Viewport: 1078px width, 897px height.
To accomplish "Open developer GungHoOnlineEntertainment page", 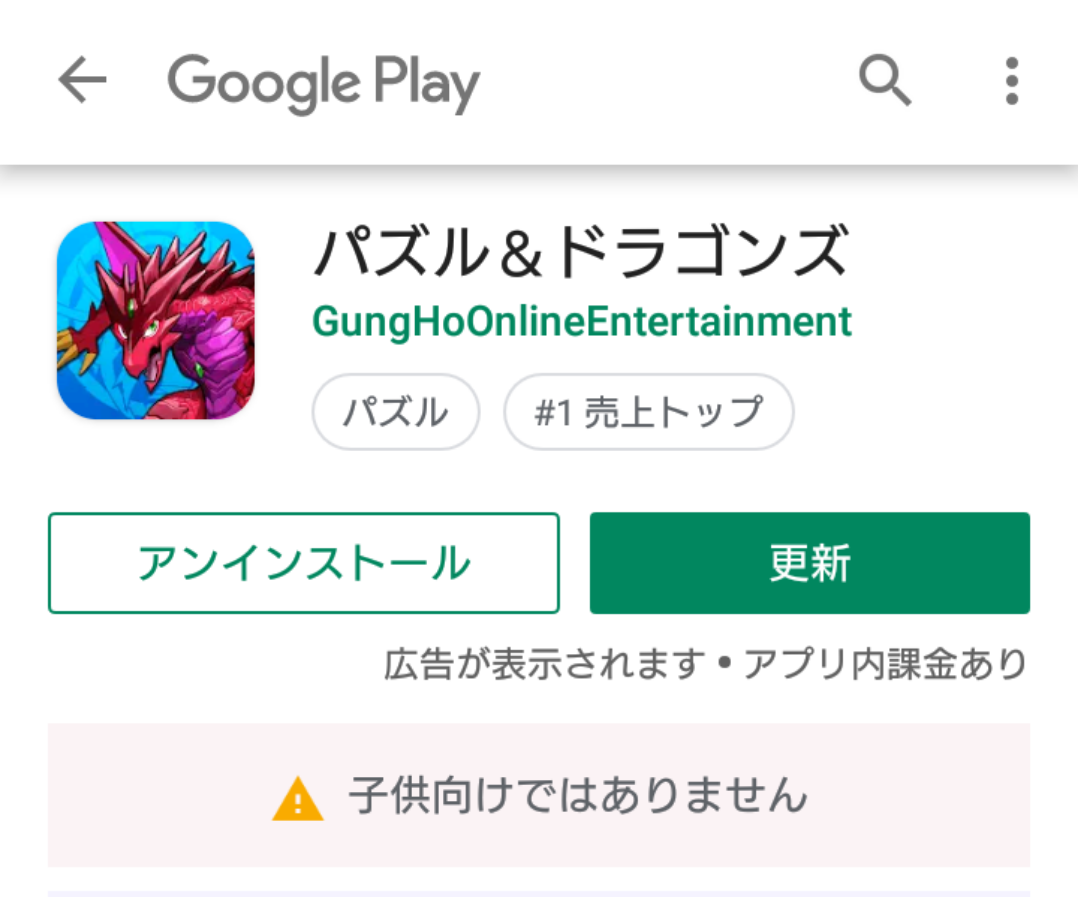I will [x=582, y=322].
